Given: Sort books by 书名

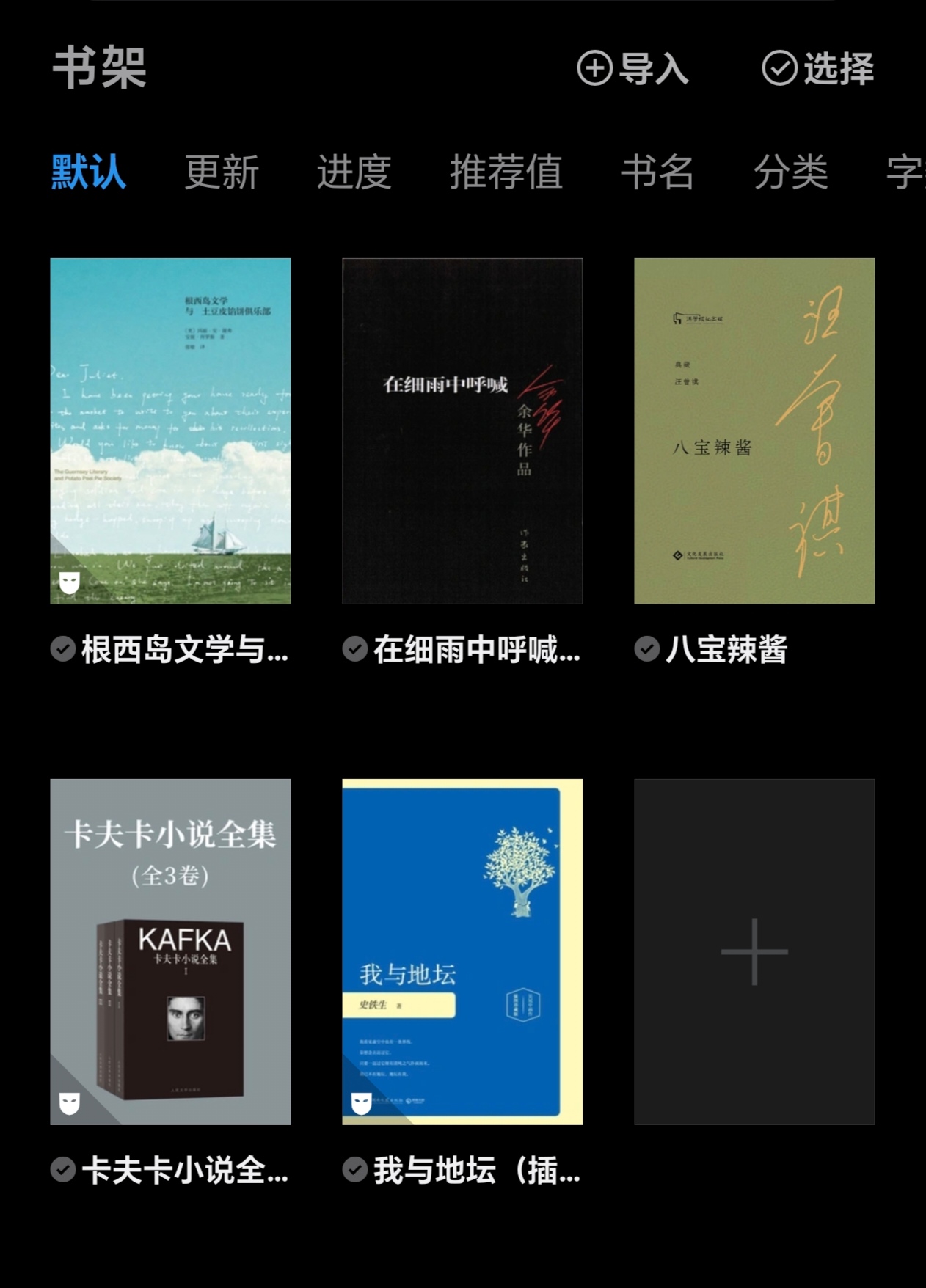Looking at the screenshot, I should tap(657, 172).
